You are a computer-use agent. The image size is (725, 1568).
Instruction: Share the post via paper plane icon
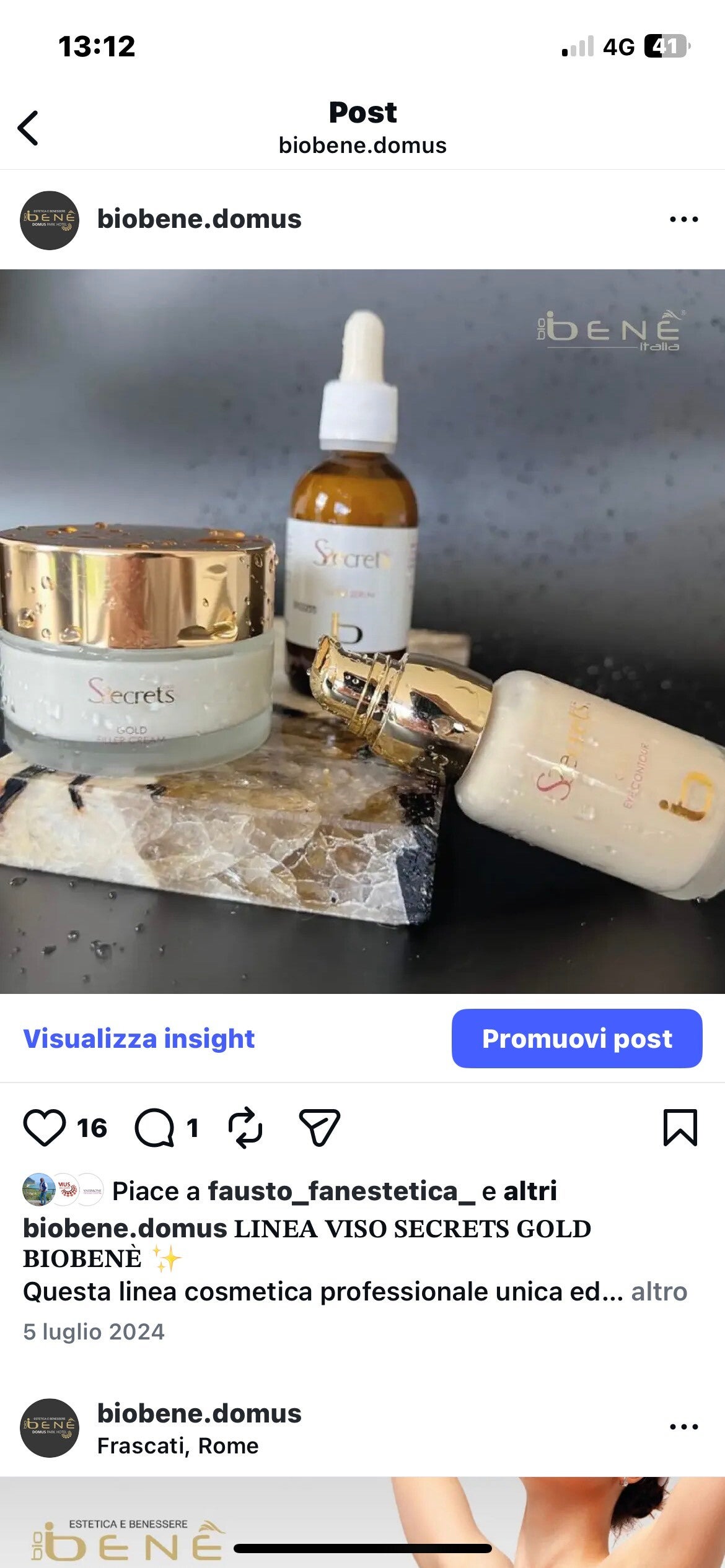[319, 1128]
